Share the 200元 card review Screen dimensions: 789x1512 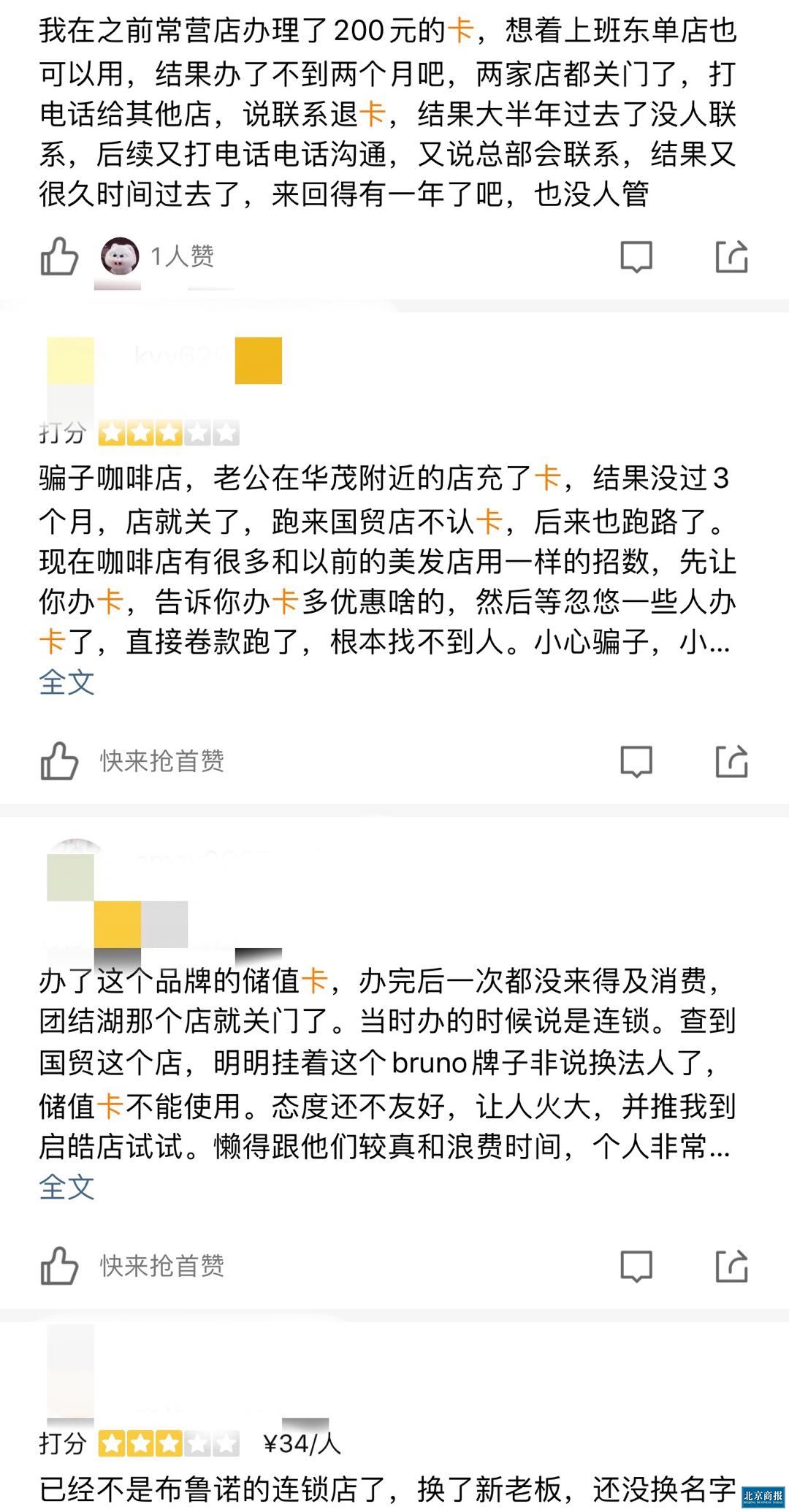tap(731, 256)
